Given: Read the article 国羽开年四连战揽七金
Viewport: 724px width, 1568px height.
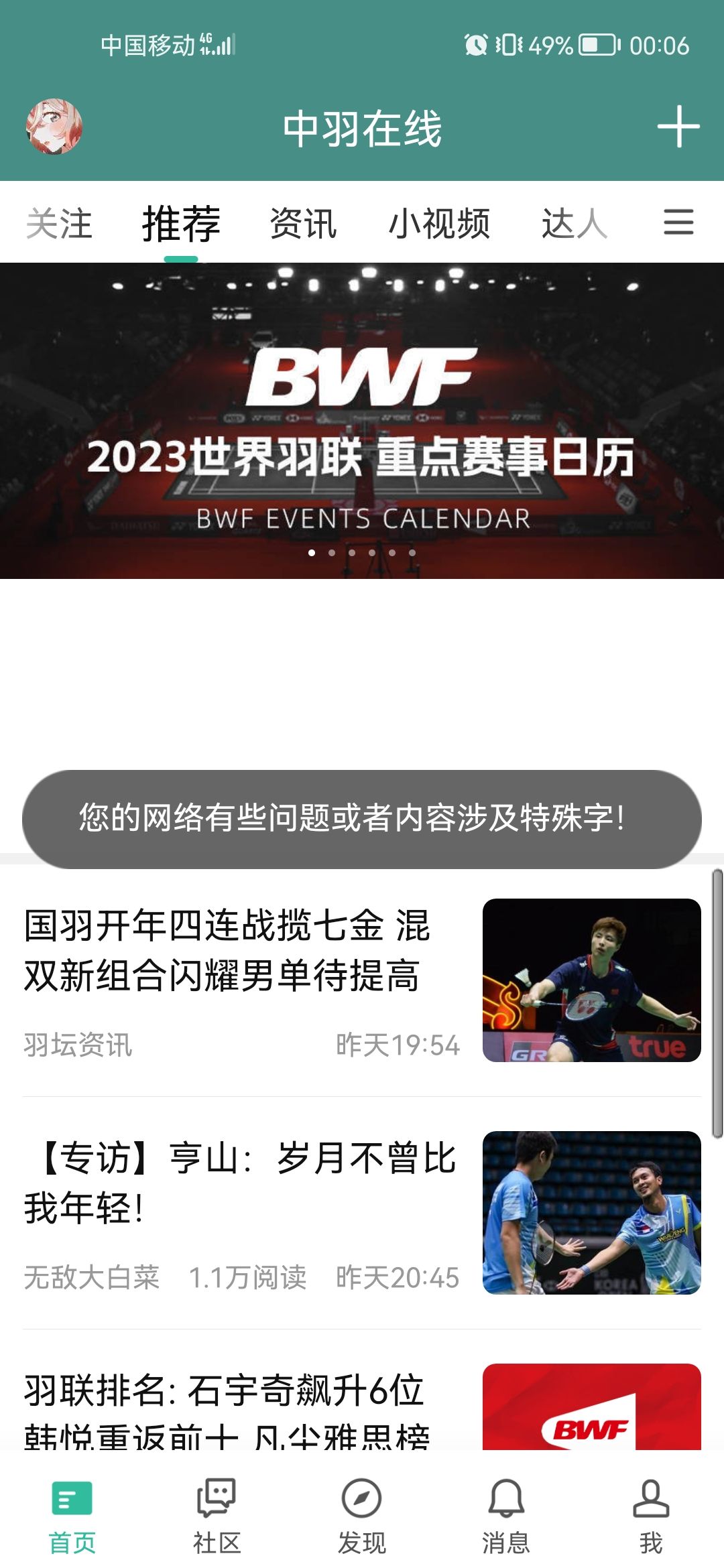Looking at the screenshot, I should click(x=228, y=950).
